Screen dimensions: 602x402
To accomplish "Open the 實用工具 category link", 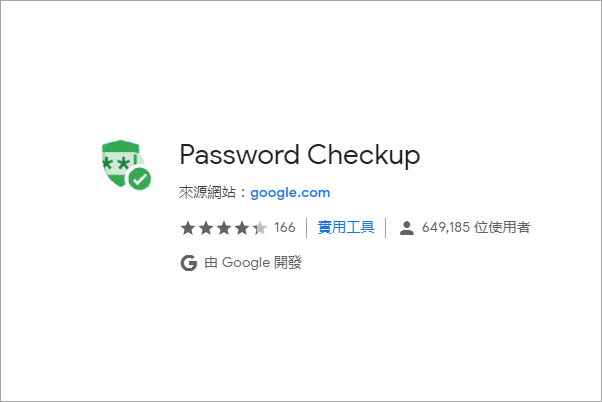I will 346,228.
